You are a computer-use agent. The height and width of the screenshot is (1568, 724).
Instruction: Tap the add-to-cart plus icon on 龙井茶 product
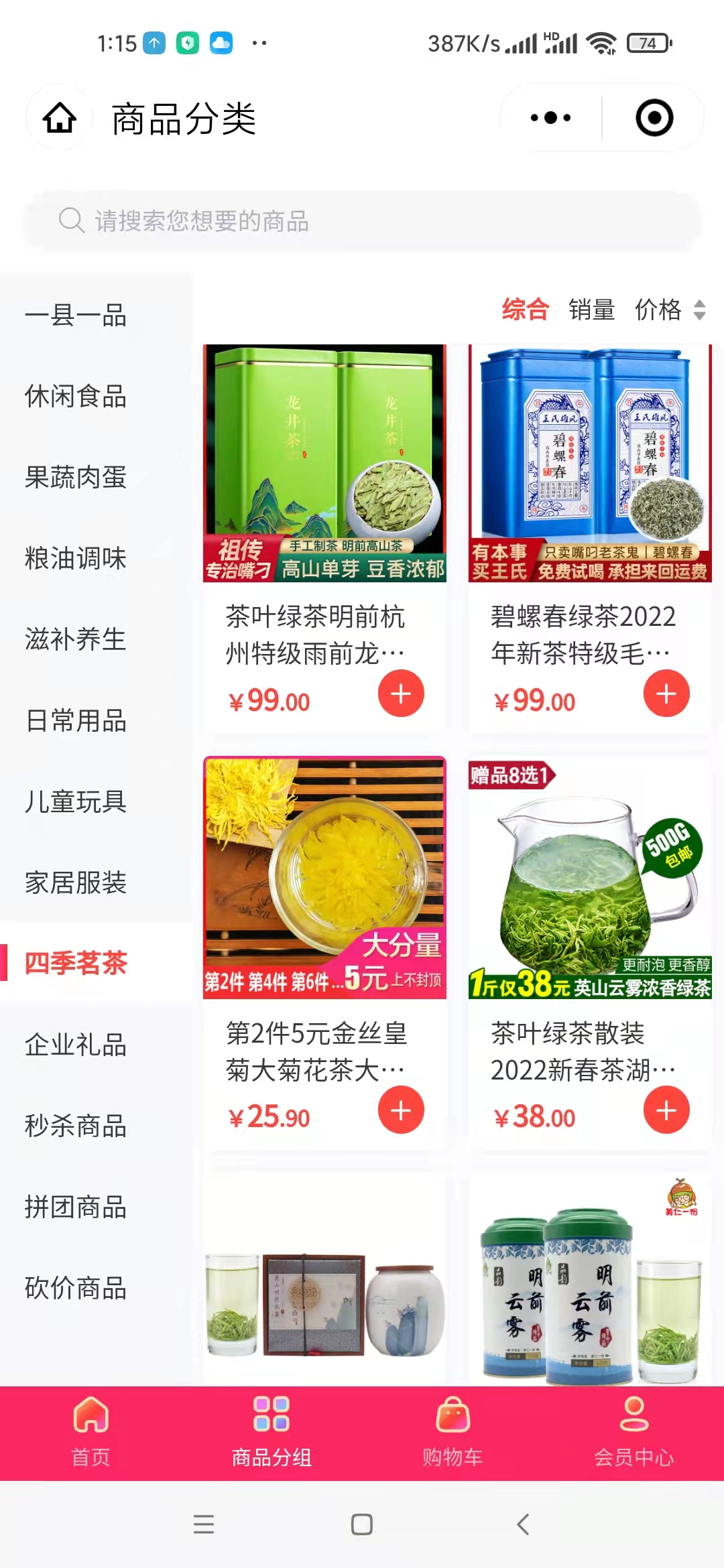tap(400, 694)
